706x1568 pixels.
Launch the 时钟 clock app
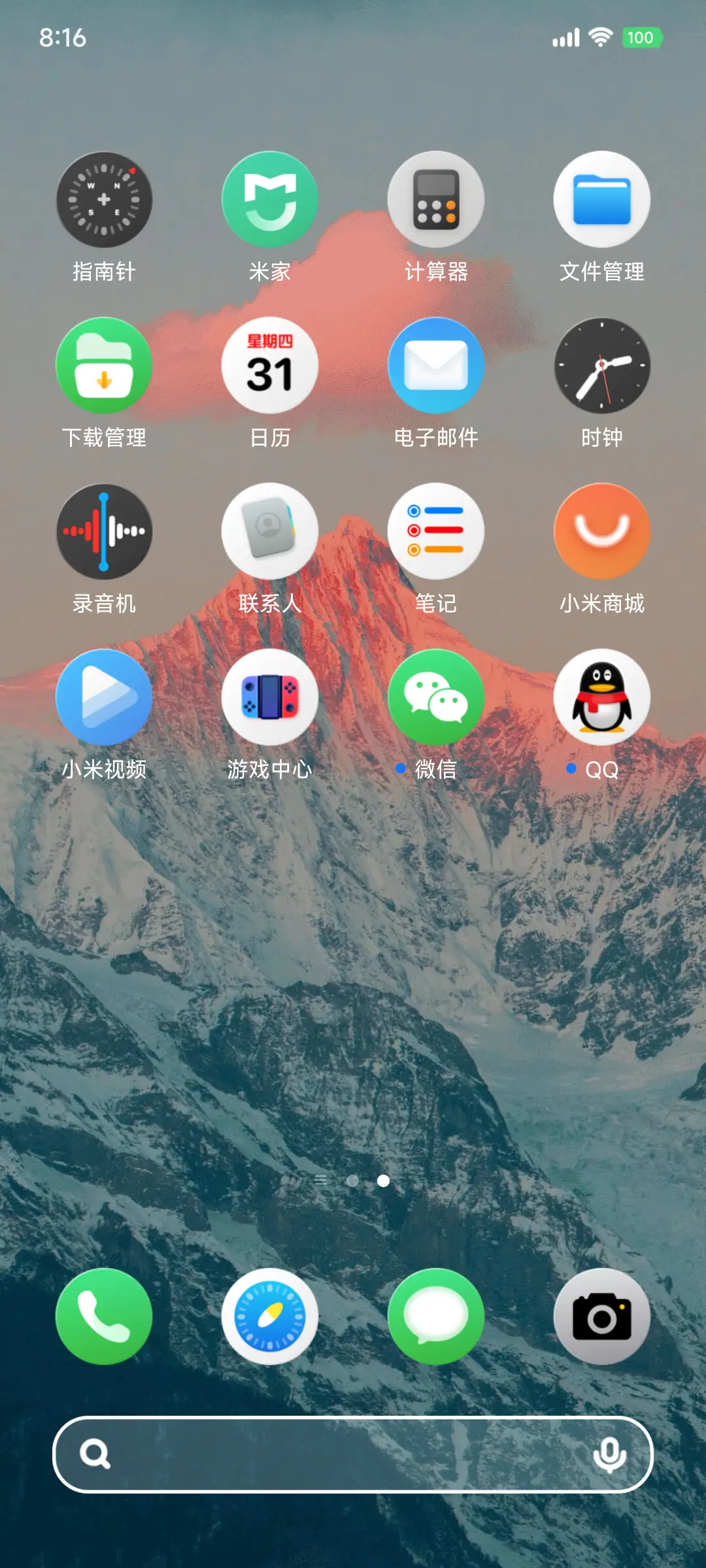pos(601,366)
